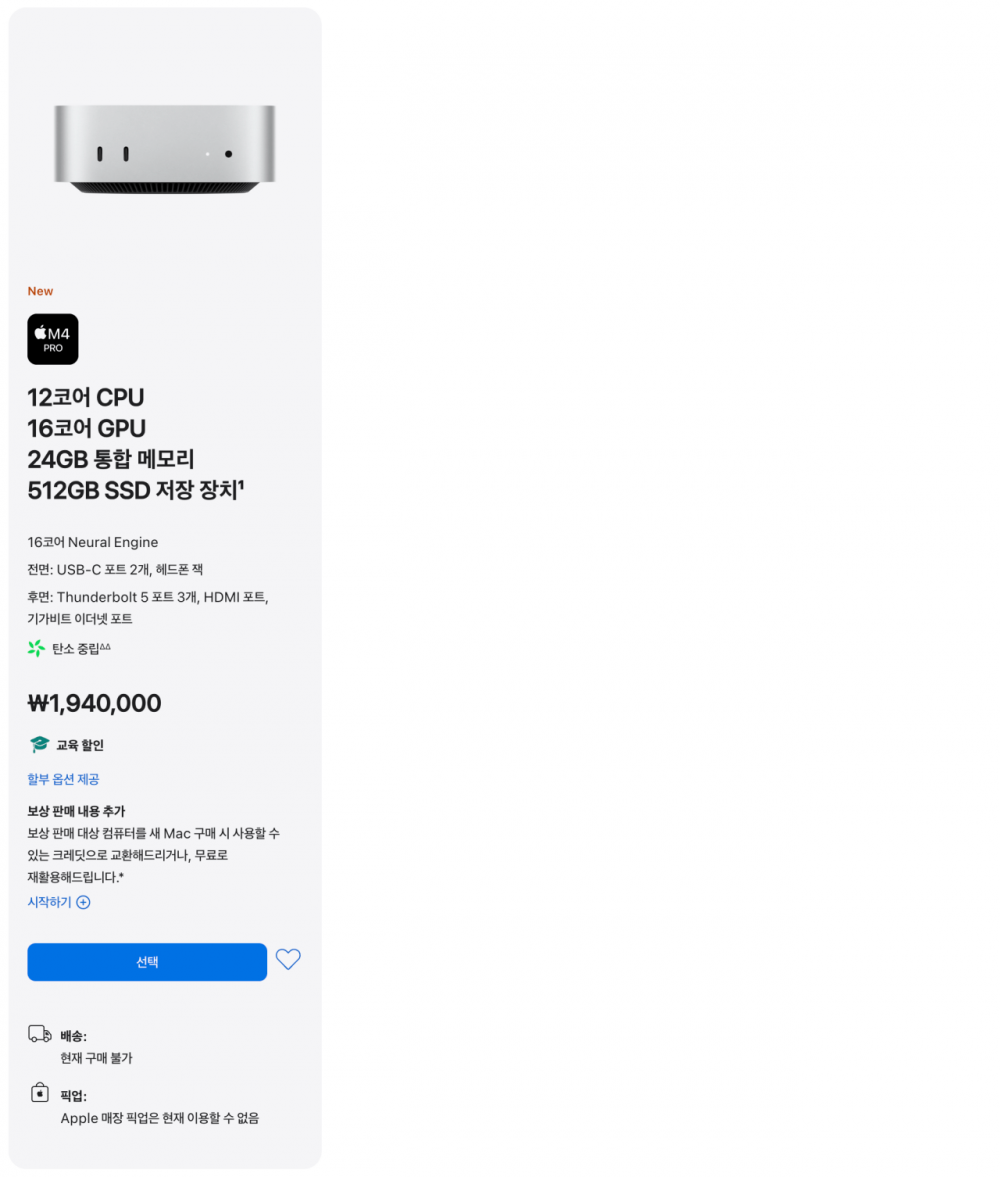This screenshot has width=1000, height=1177.
Task: Save Mac mini to favorites with the heart icon
Action: tap(288, 960)
